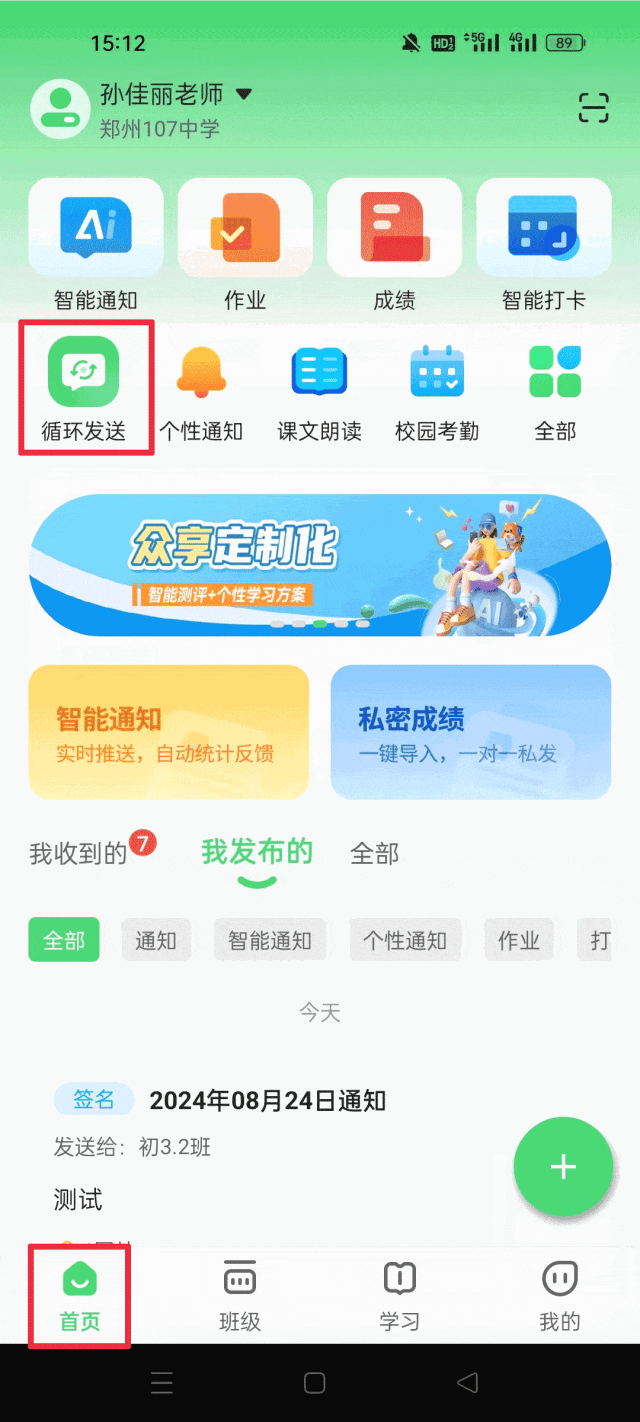Open the 众享定制化 banner
640x1422 pixels.
320,565
